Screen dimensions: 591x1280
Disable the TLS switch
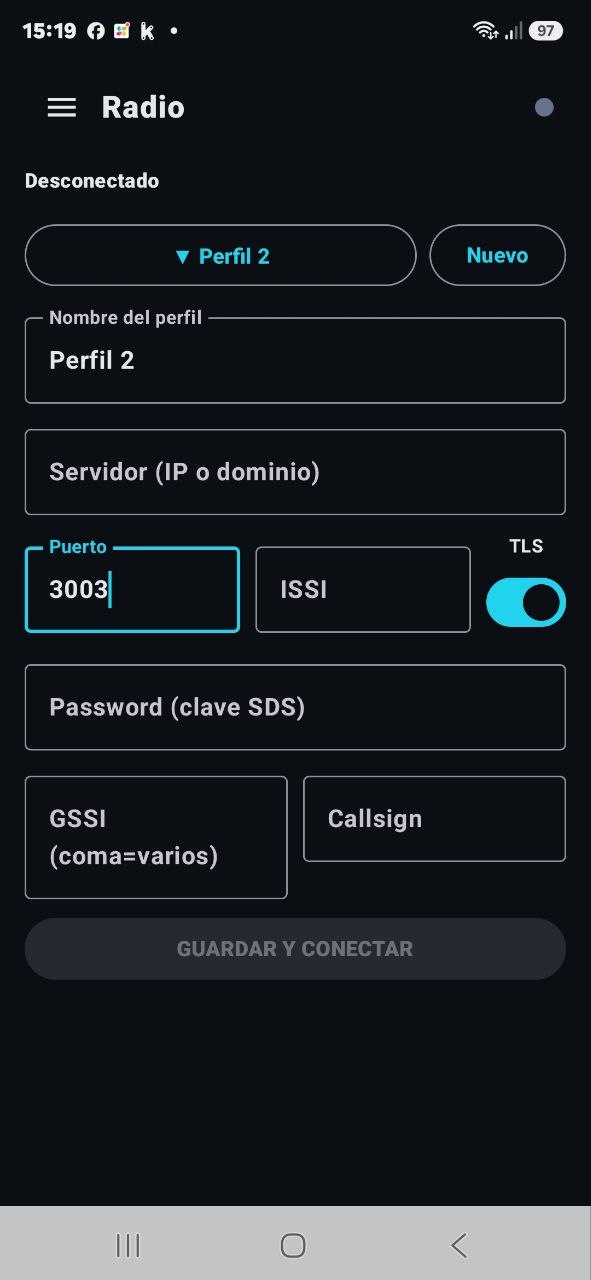pyautogui.click(x=526, y=603)
